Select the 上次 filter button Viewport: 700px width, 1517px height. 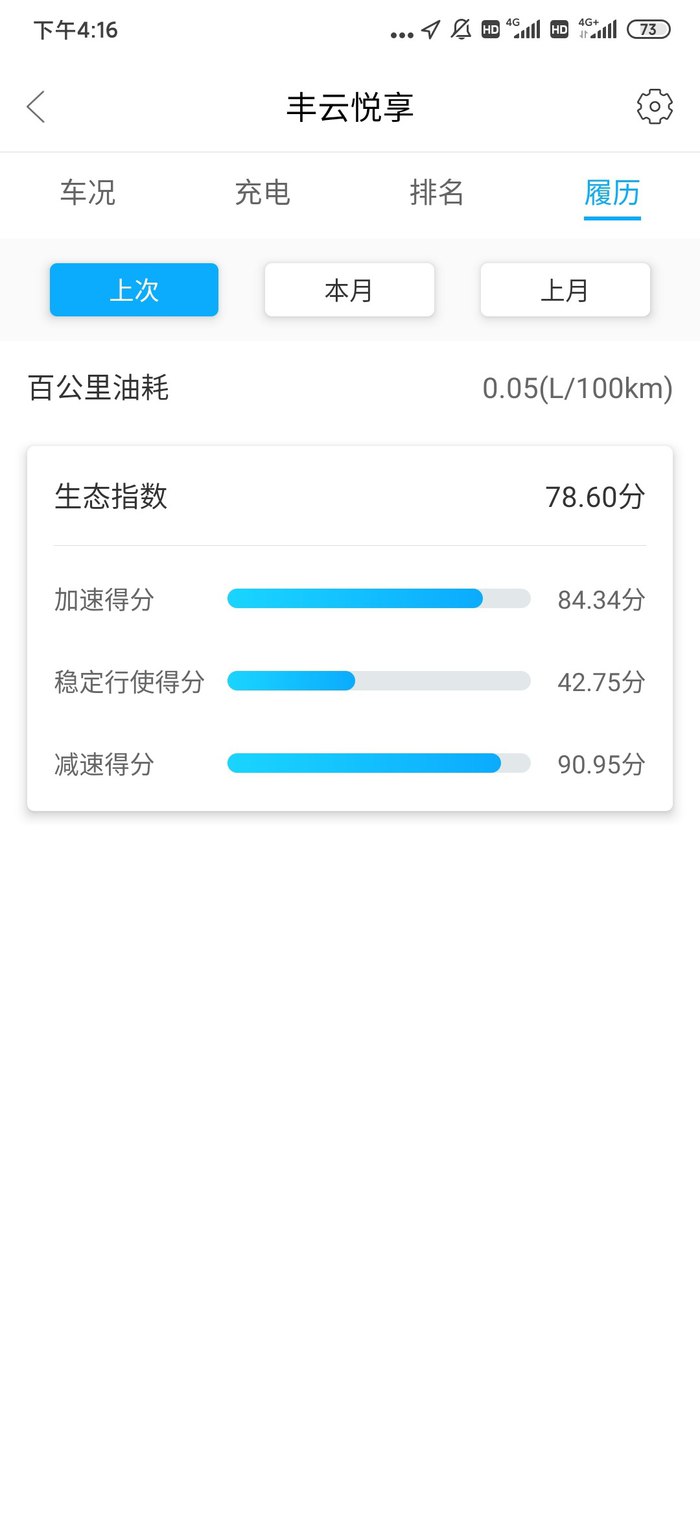134,290
